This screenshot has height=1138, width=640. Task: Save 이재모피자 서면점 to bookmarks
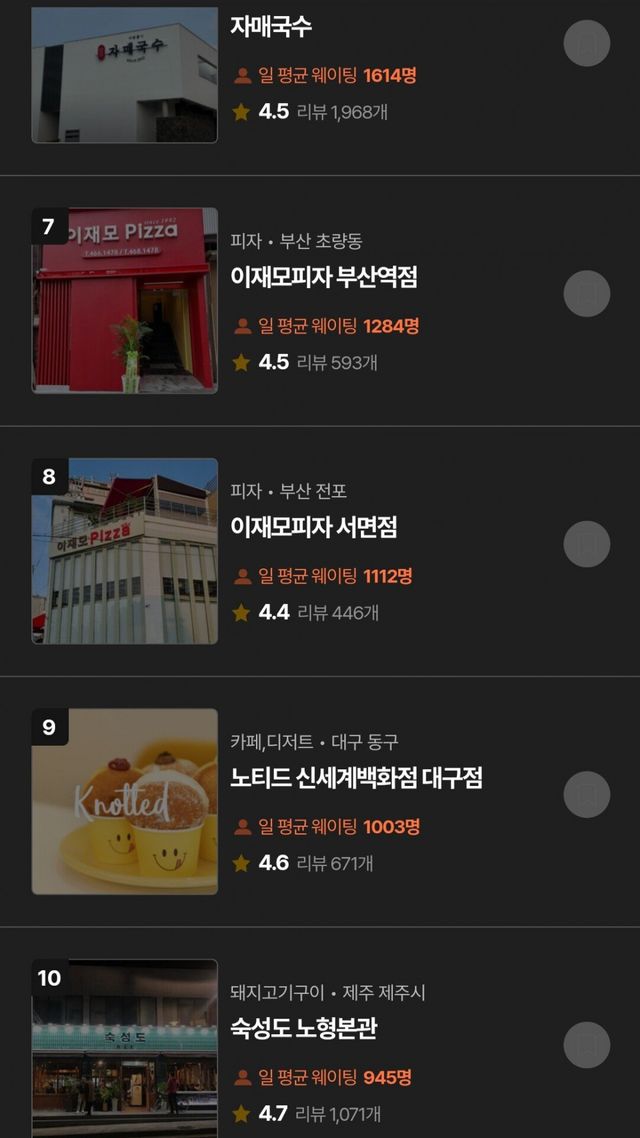(587, 543)
